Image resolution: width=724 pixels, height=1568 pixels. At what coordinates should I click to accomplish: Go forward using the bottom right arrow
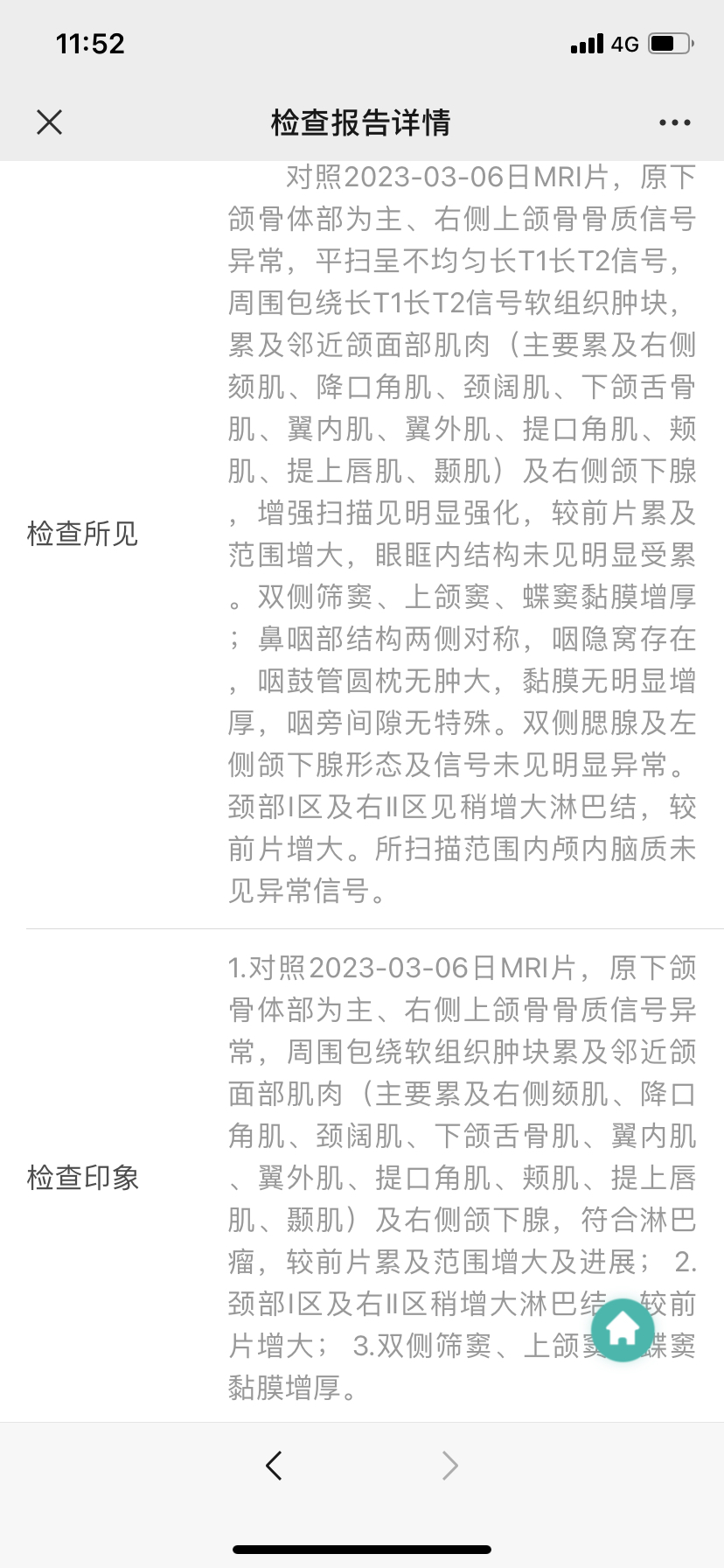(x=449, y=1465)
